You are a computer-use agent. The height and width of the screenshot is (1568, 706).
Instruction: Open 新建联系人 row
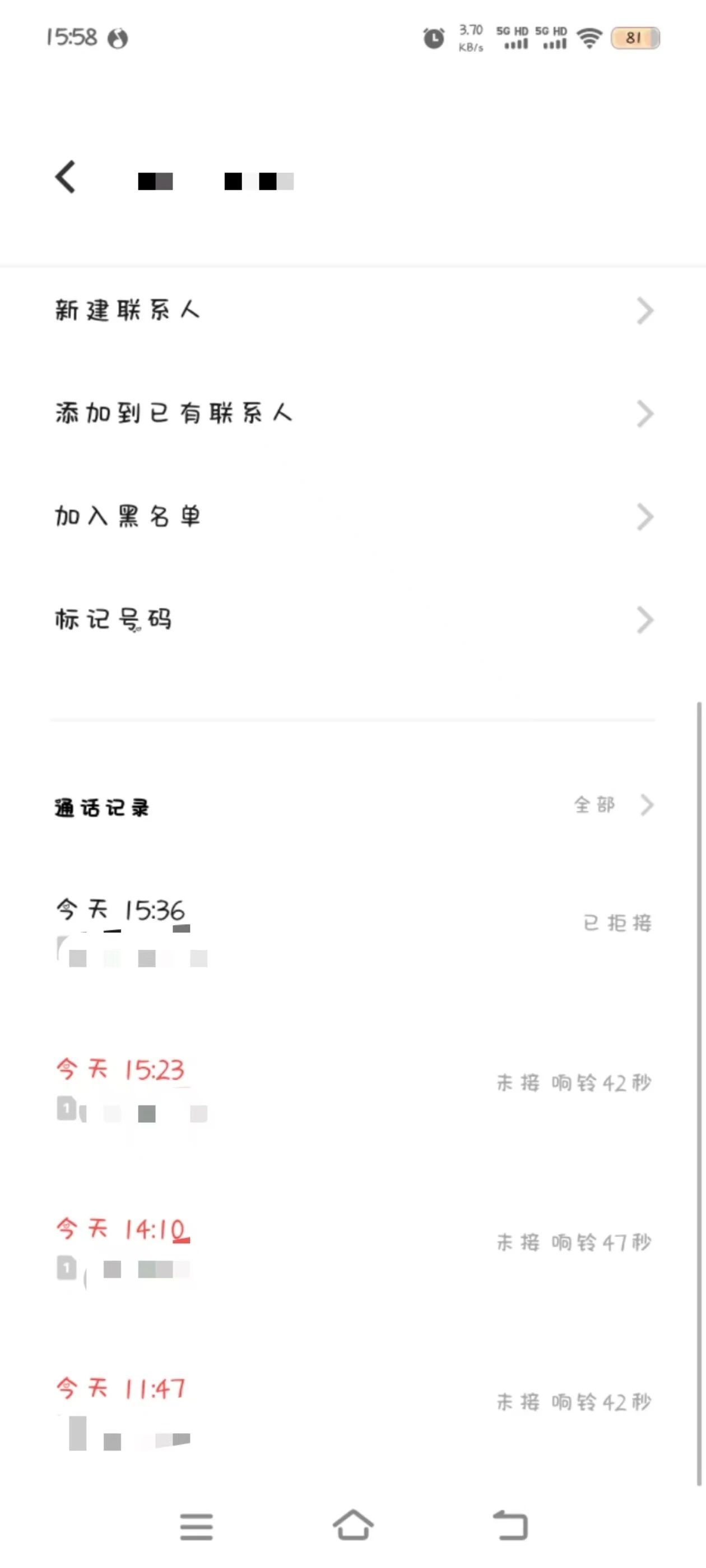[354, 310]
